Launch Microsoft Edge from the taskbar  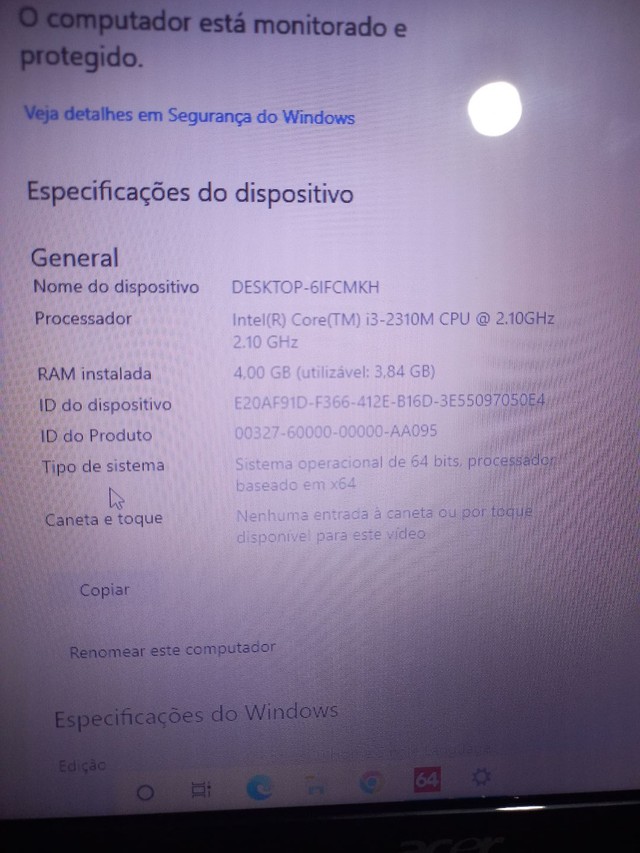point(259,787)
